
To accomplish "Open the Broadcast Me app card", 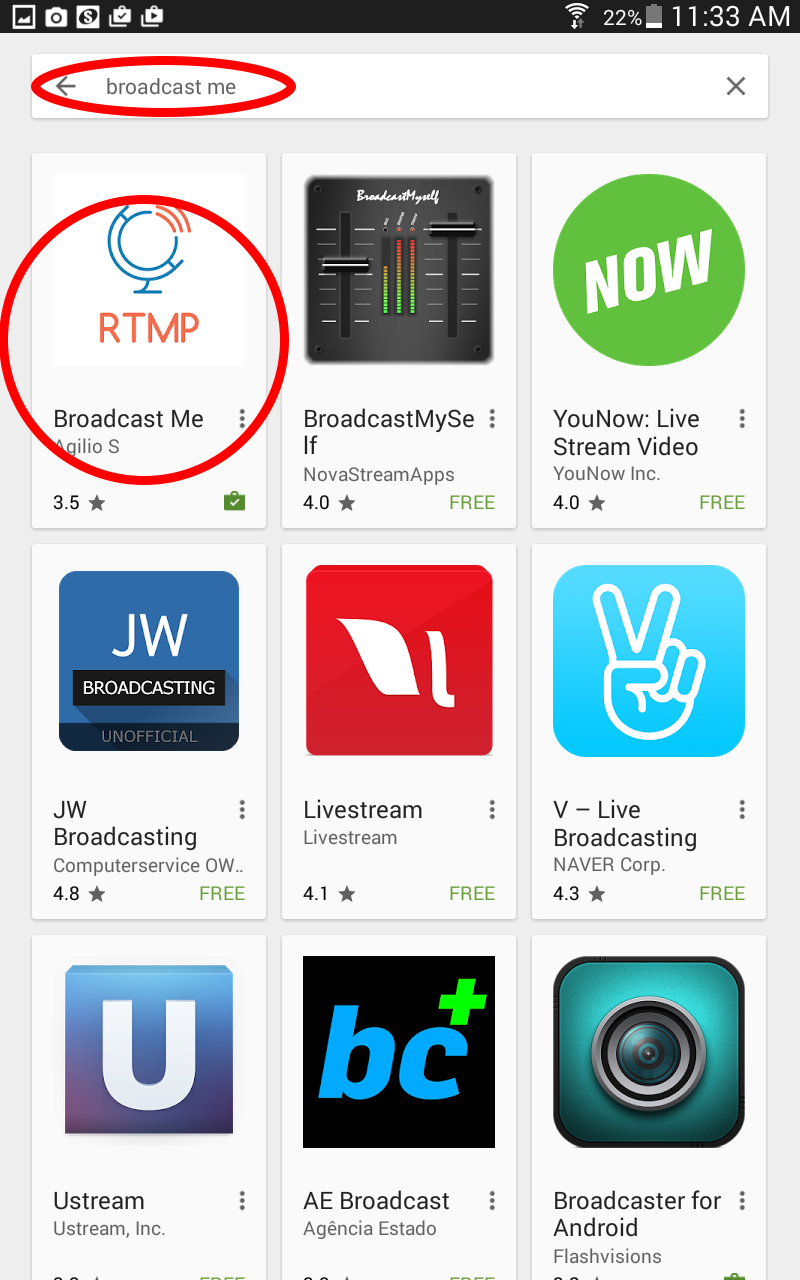I will pos(149,341).
